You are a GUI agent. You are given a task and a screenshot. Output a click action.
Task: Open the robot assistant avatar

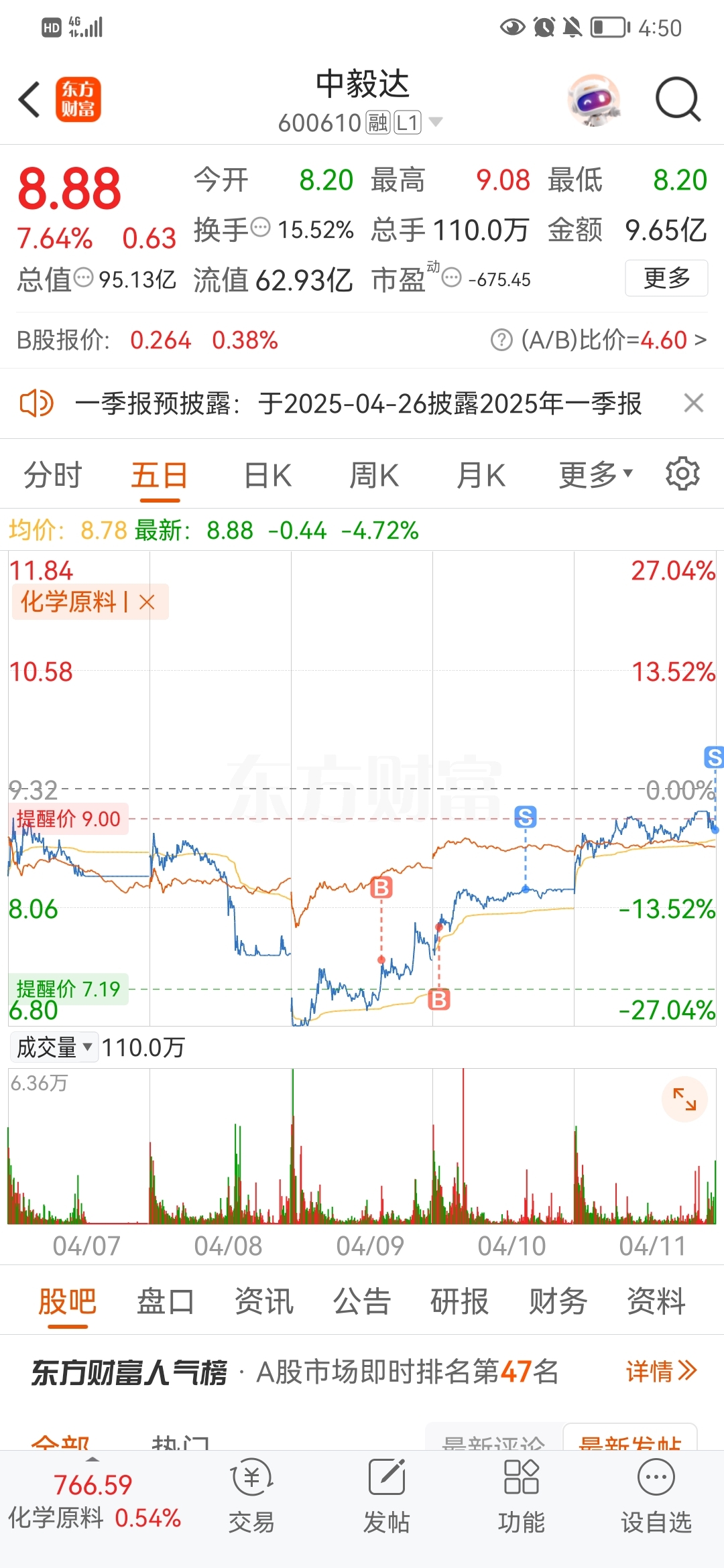click(594, 100)
